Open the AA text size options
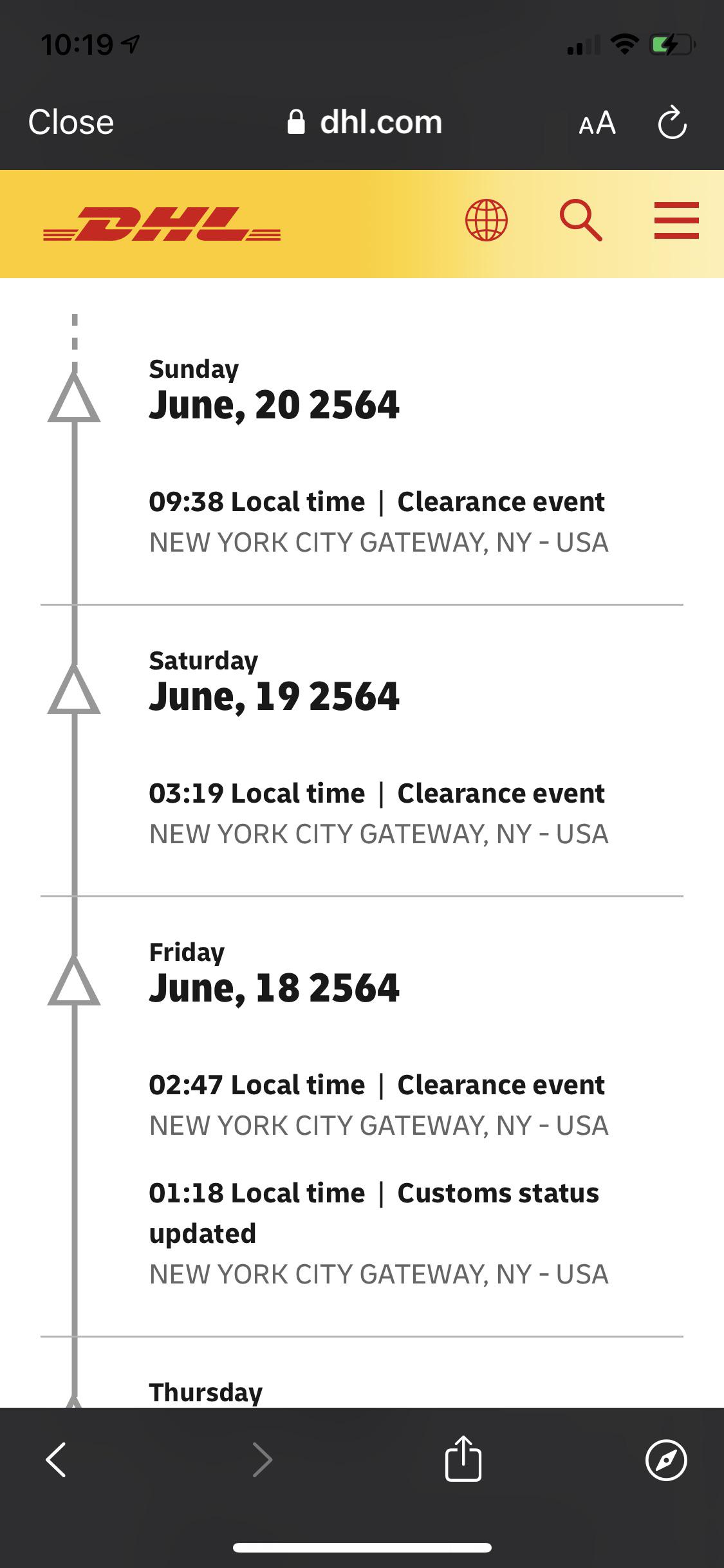Image resolution: width=724 pixels, height=1568 pixels. 597,123
